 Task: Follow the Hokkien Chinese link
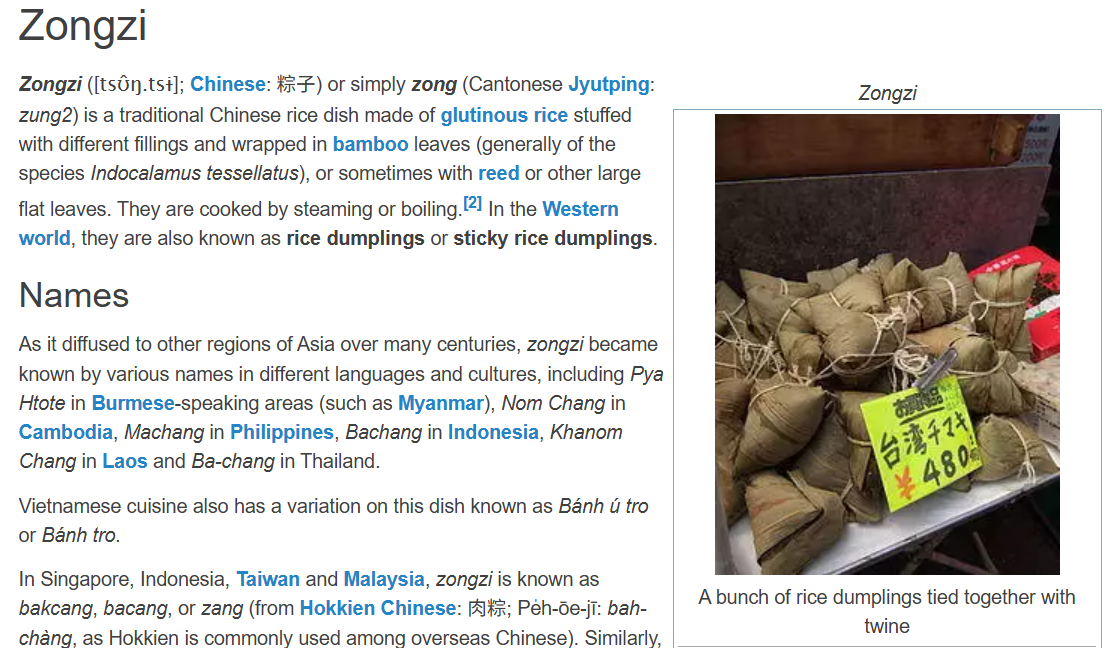tap(378, 608)
